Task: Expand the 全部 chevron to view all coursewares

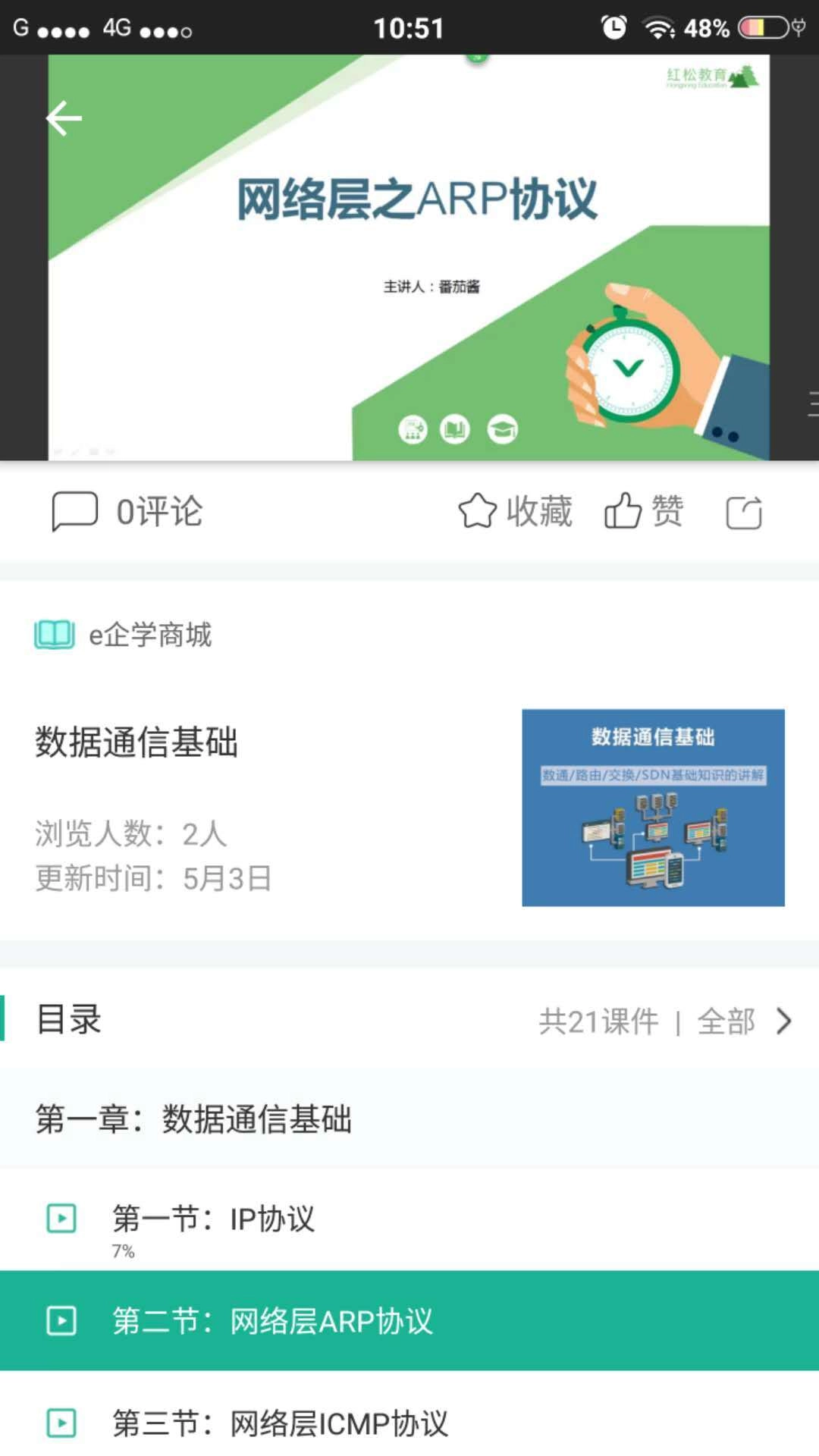Action: pyautogui.click(x=785, y=1021)
